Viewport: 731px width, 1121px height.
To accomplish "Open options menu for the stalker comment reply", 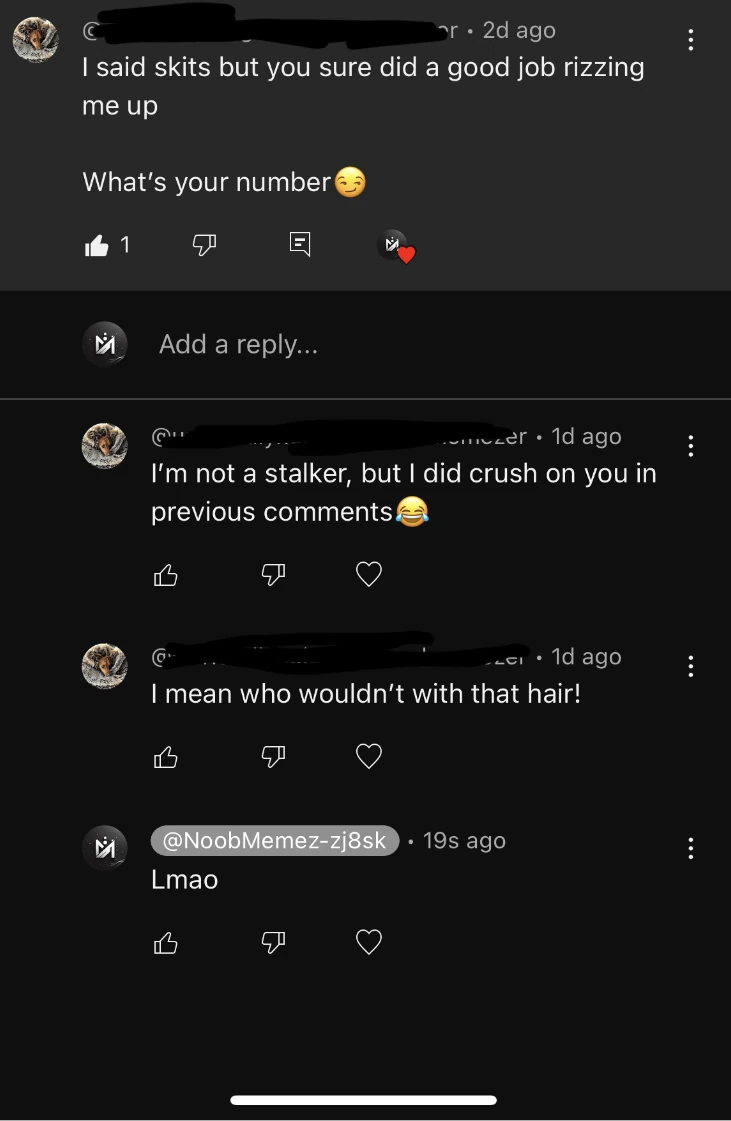I will pyautogui.click(x=690, y=445).
